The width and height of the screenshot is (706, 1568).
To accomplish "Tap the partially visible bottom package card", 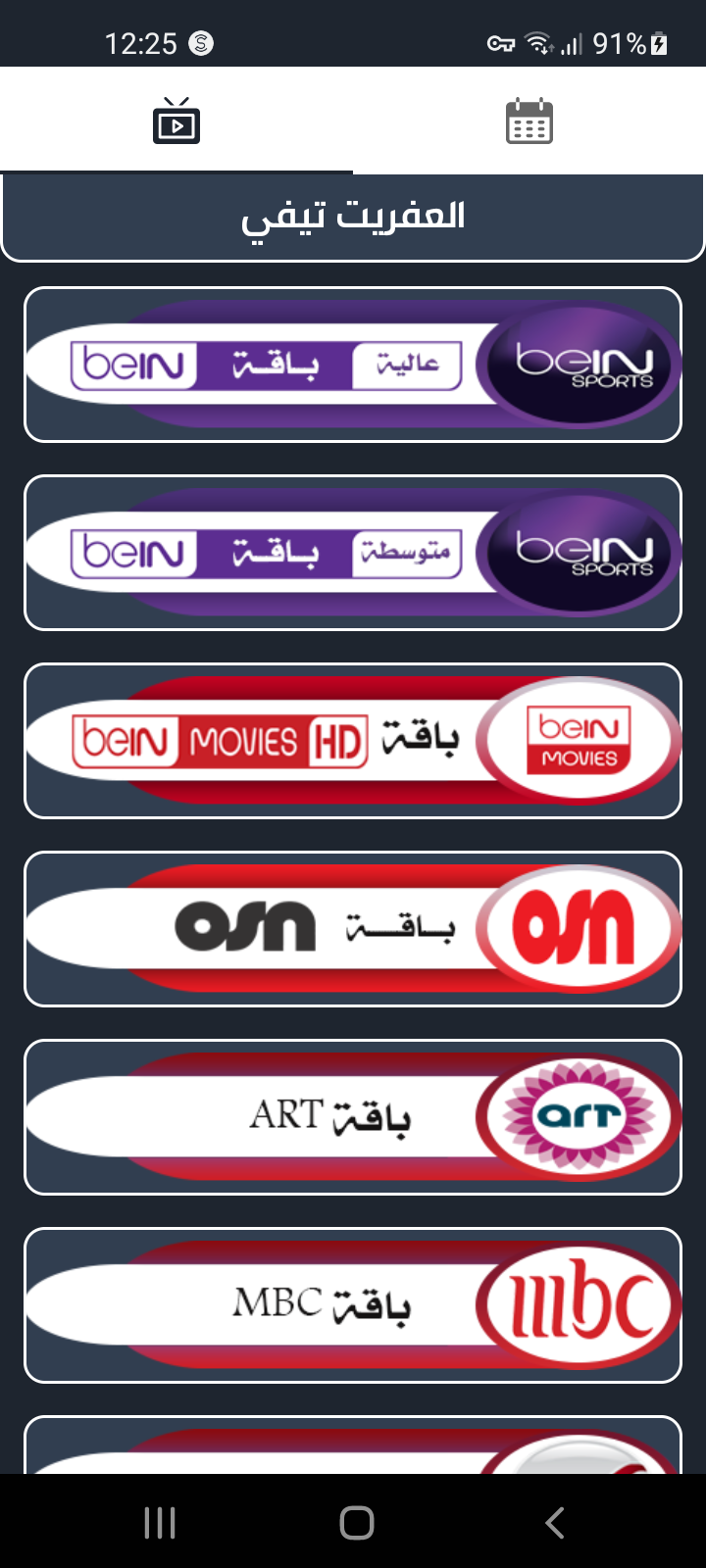I will (353, 1450).
